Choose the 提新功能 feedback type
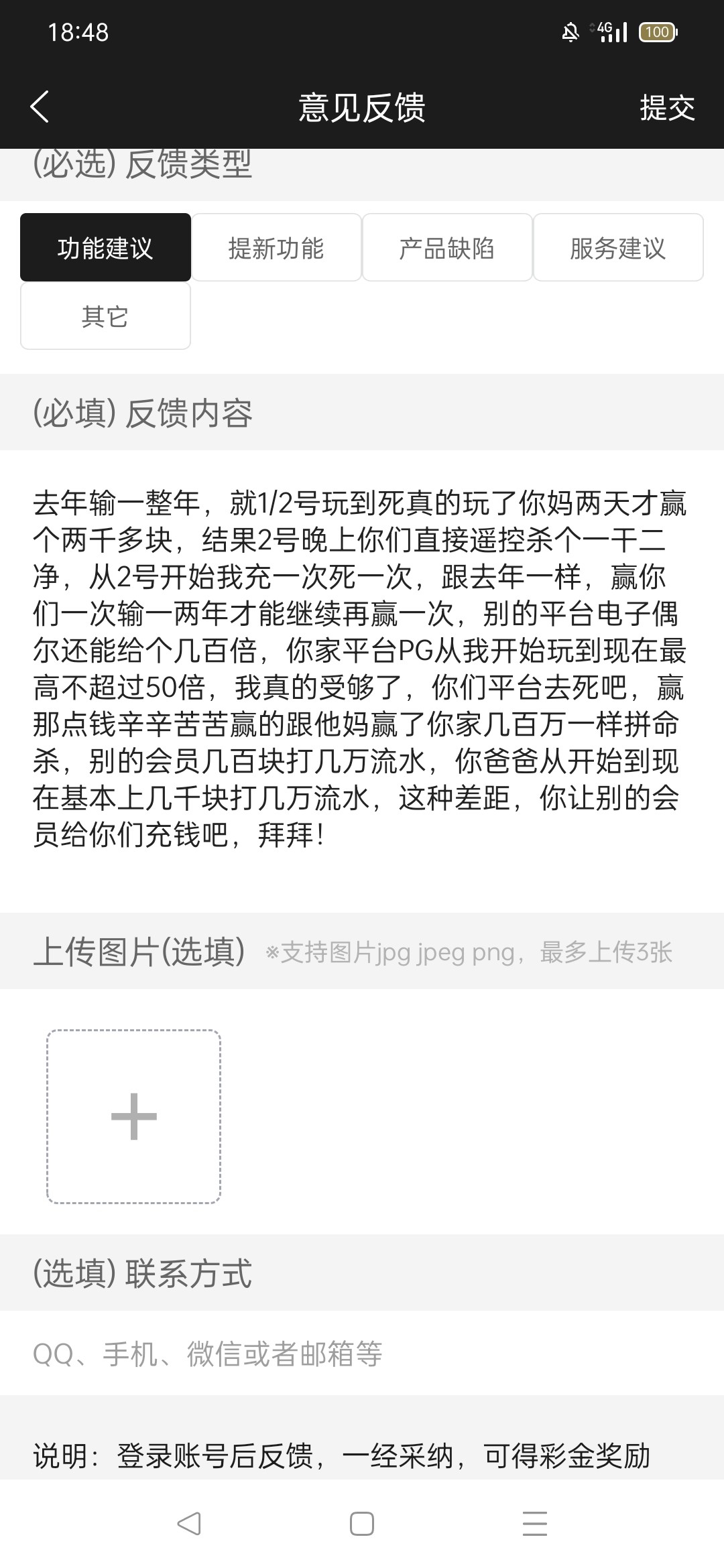This screenshot has height=1568, width=724. pos(276,247)
